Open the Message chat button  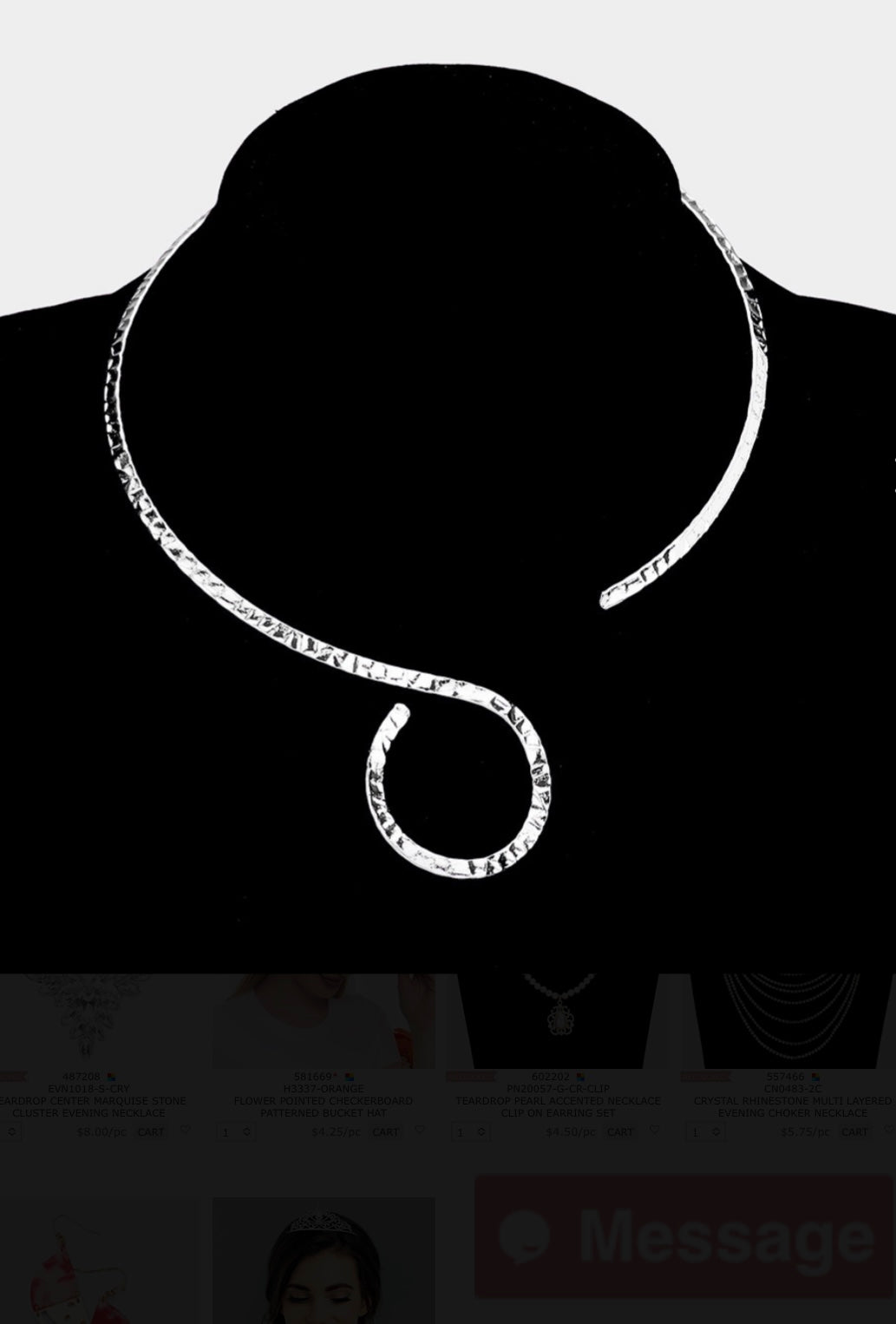tap(683, 1236)
